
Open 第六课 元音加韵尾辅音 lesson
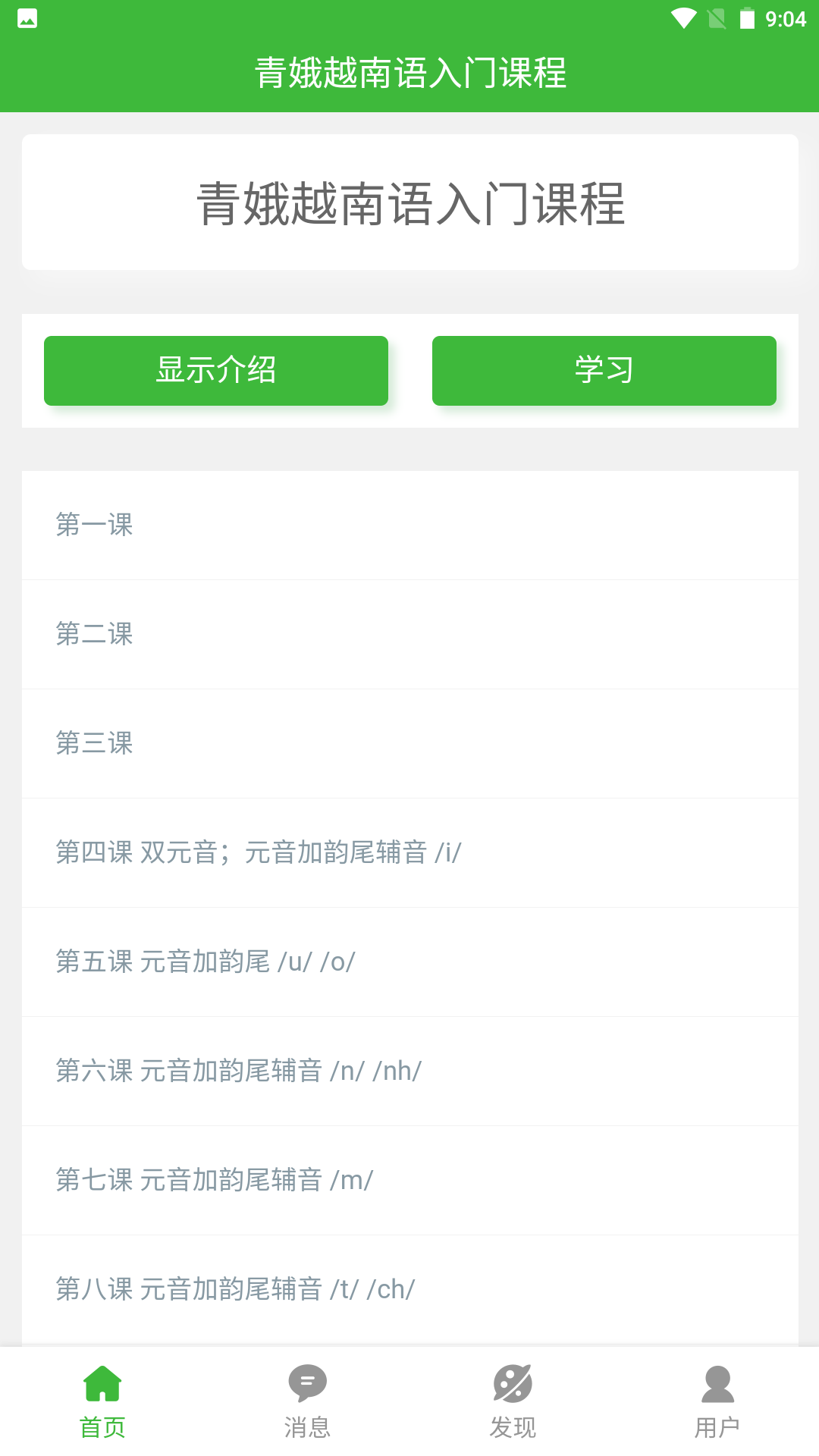tap(409, 1071)
